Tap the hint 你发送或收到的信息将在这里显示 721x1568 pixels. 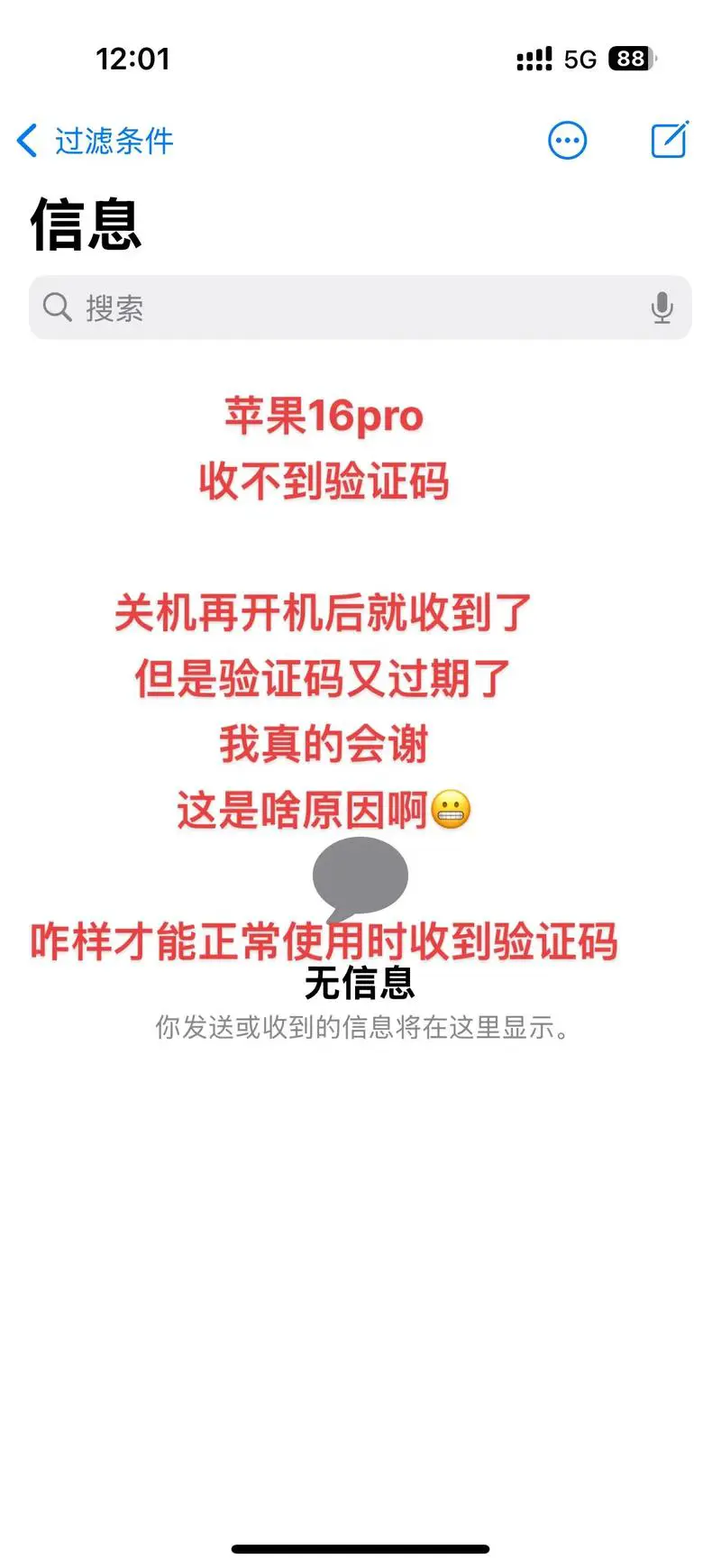[360, 1027]
